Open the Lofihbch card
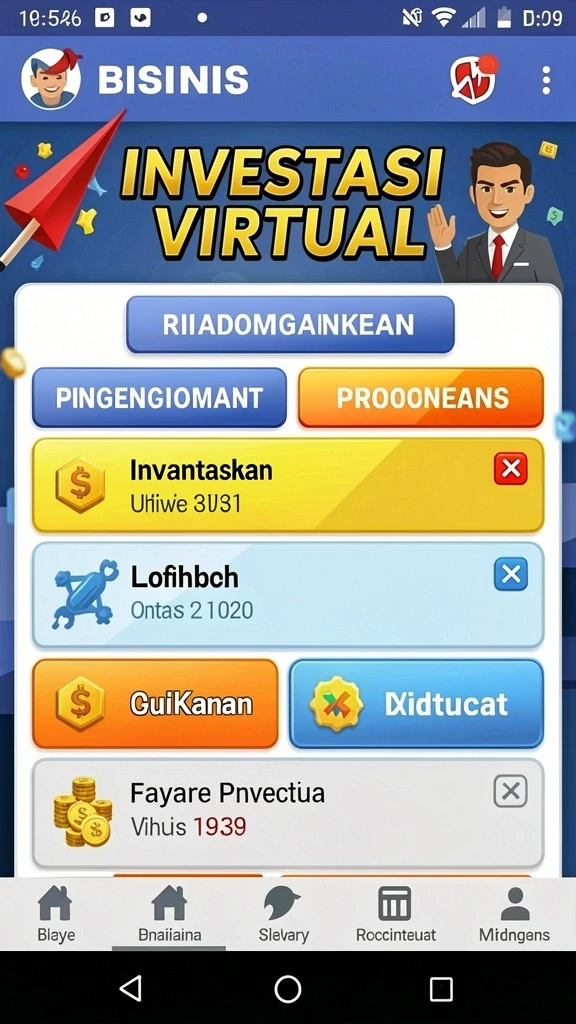 [x=288, y=594]
